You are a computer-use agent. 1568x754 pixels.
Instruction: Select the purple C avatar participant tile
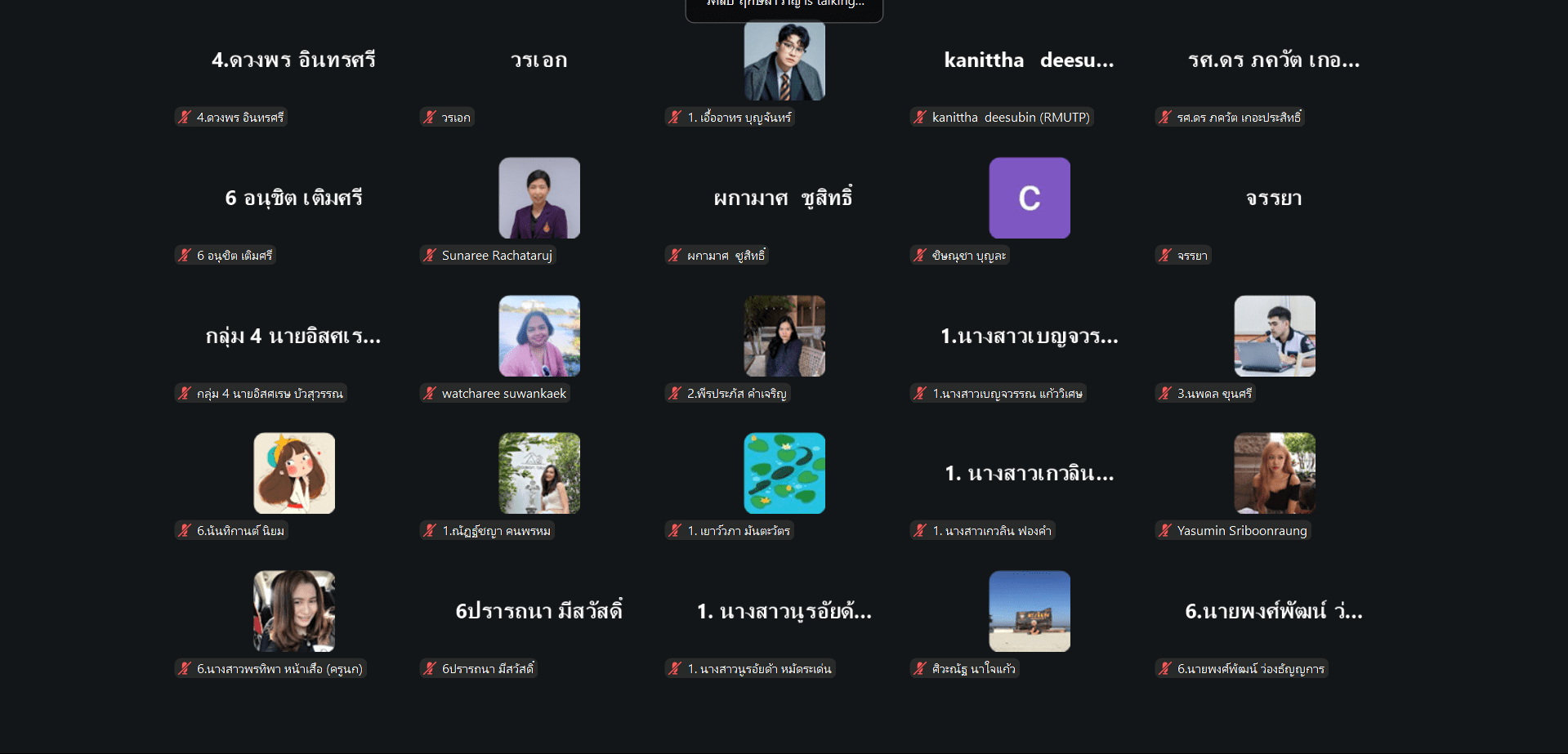pyautogui.click(x=1029, y=199)
